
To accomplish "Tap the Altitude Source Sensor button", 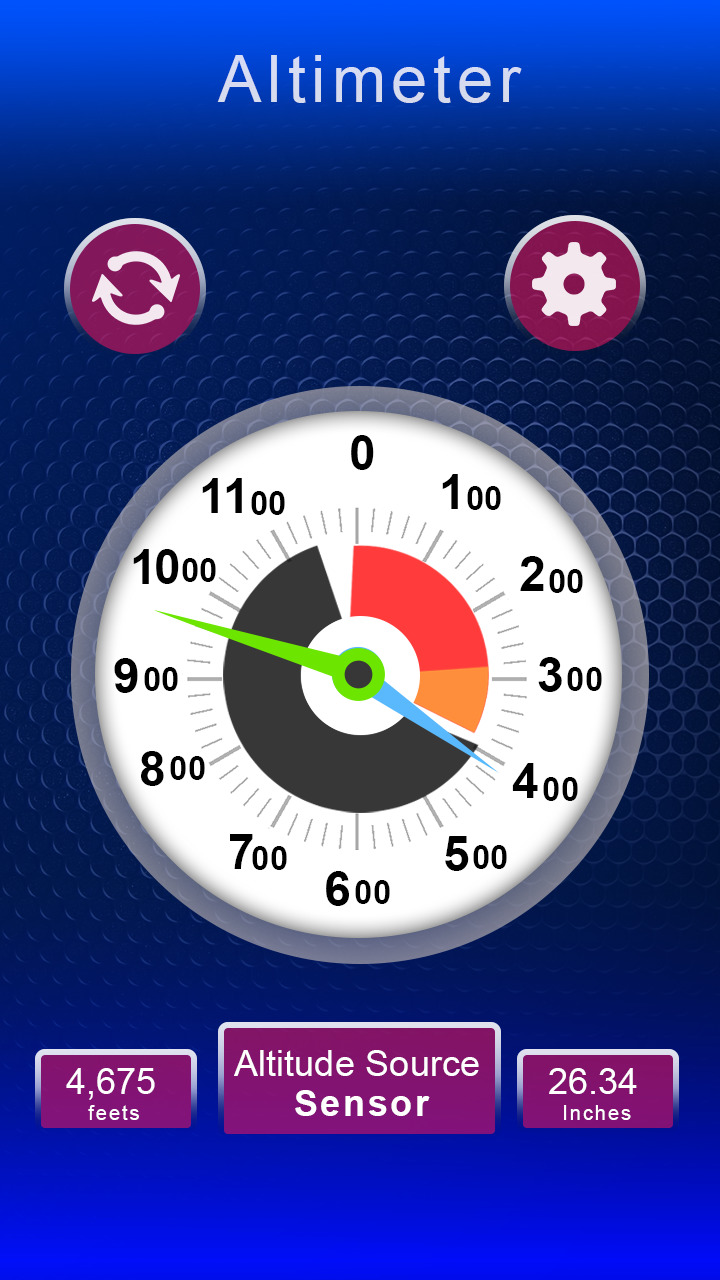I will [359, 1078].
